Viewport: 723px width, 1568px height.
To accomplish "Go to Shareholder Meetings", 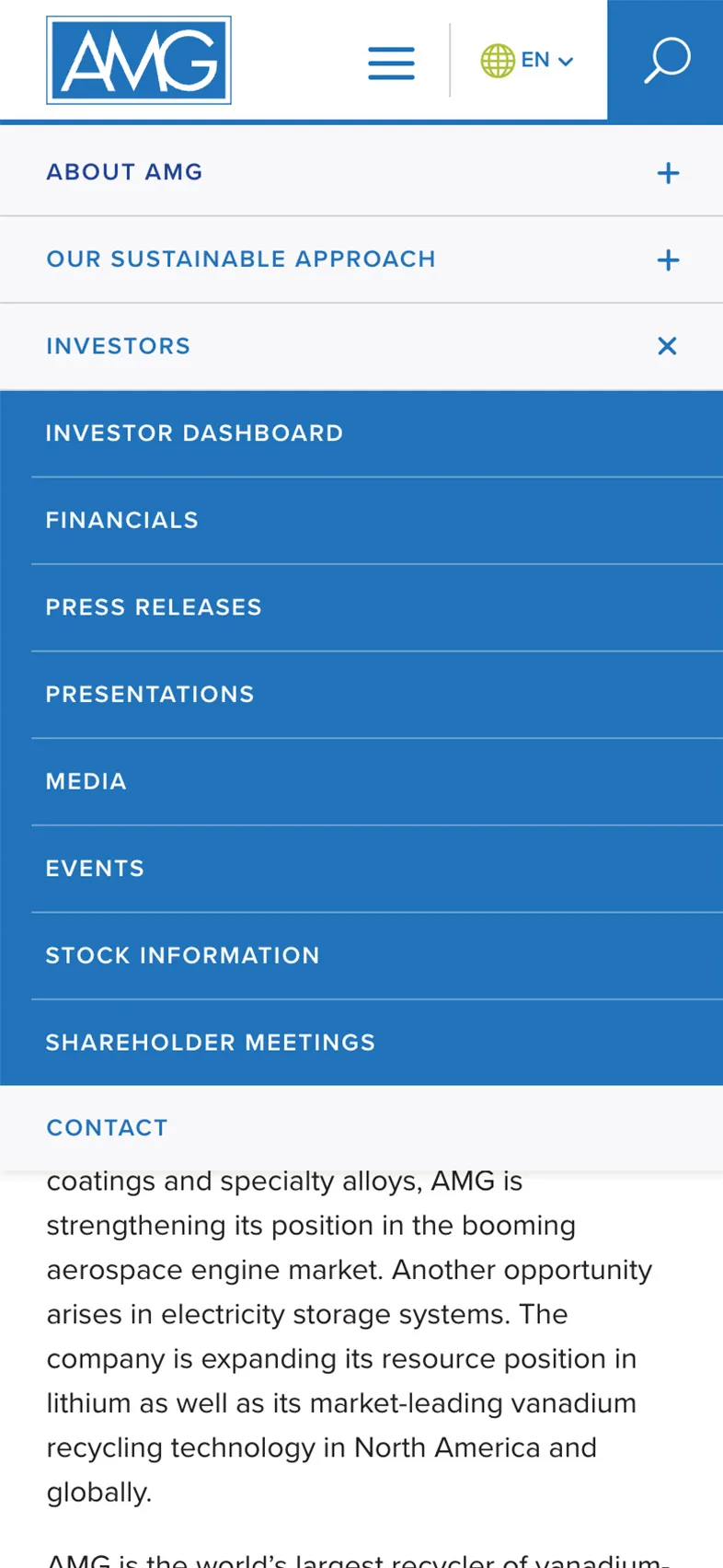I will coord(211,1043).
